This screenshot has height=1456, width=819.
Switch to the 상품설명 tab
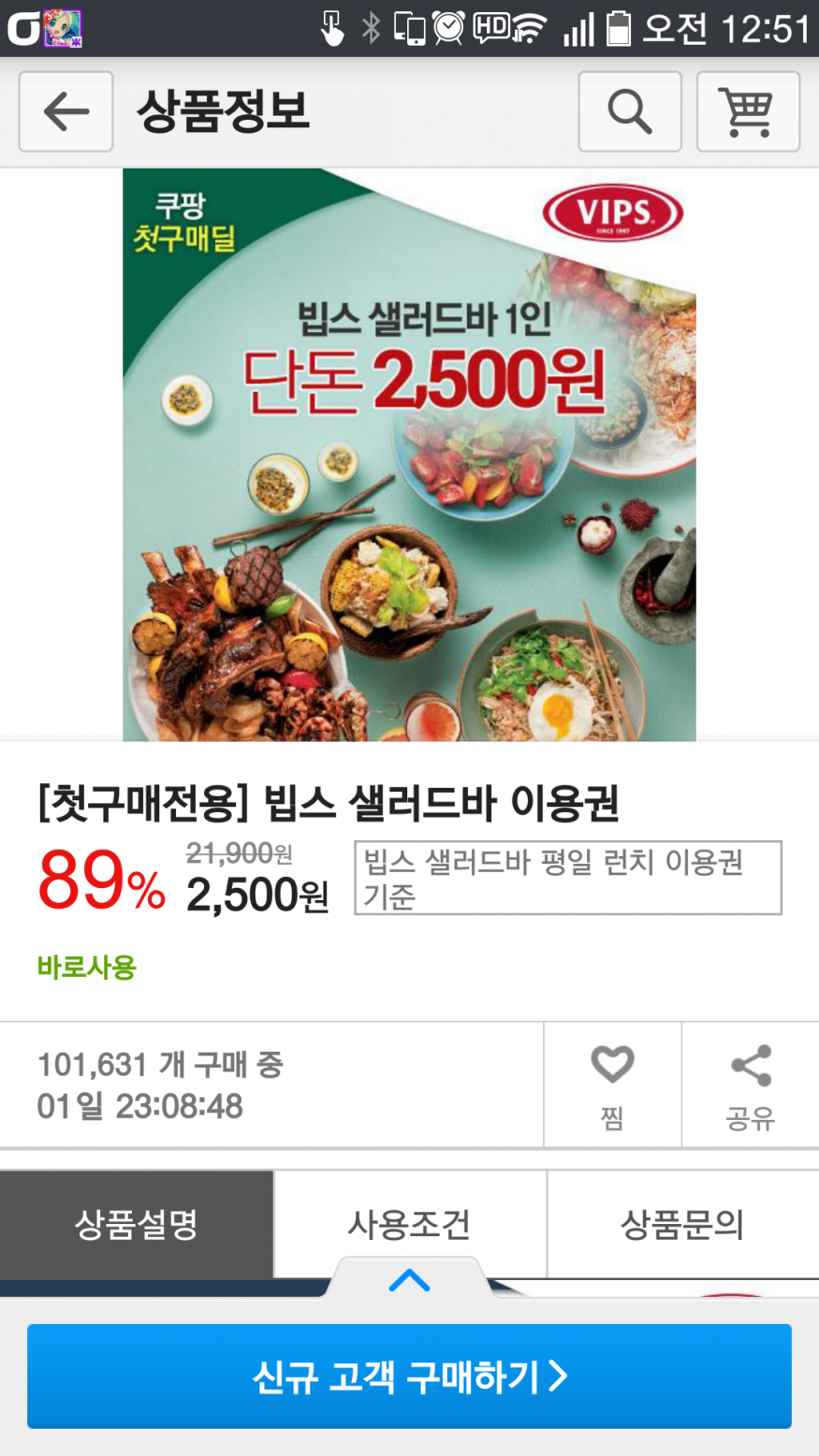tap(137, 1224)
